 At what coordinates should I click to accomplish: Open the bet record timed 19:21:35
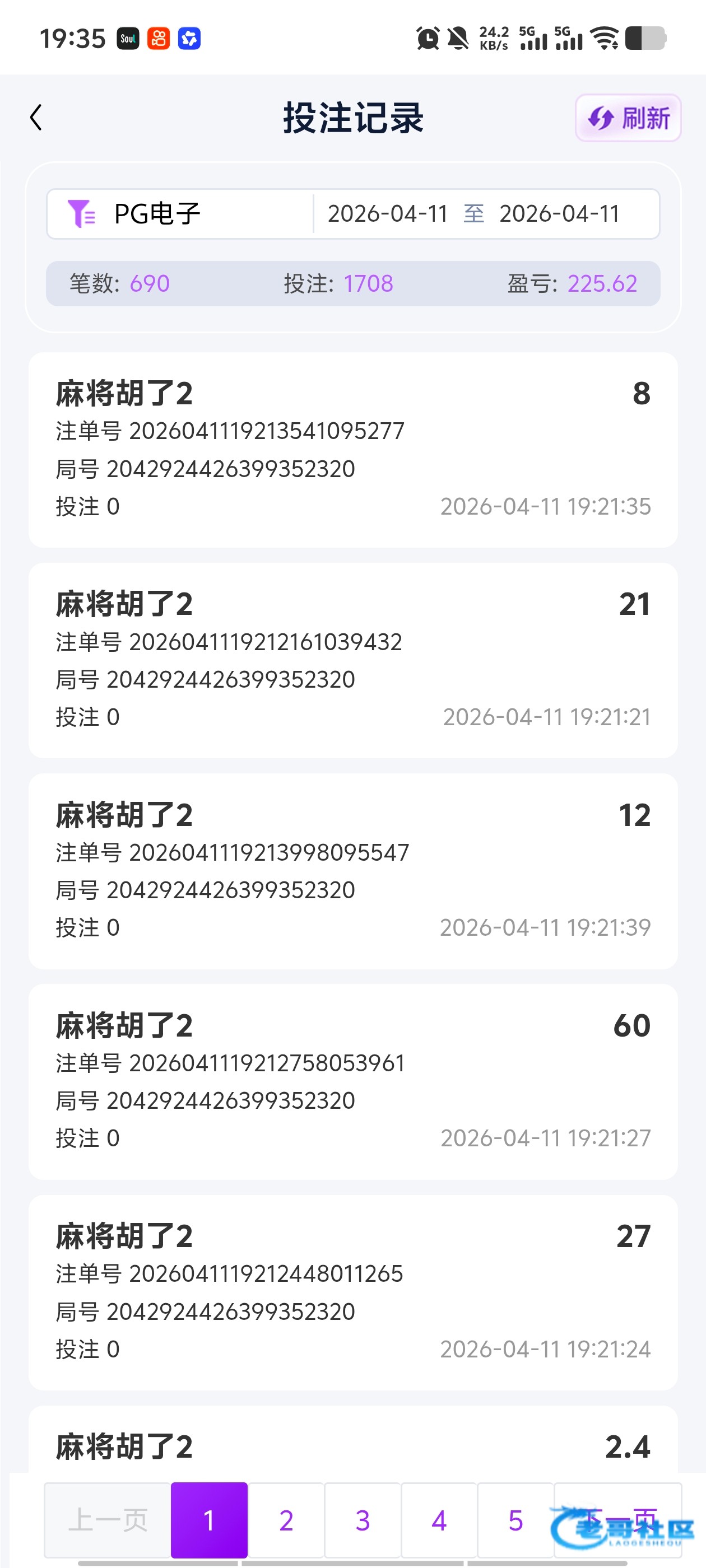pos(354,450)
